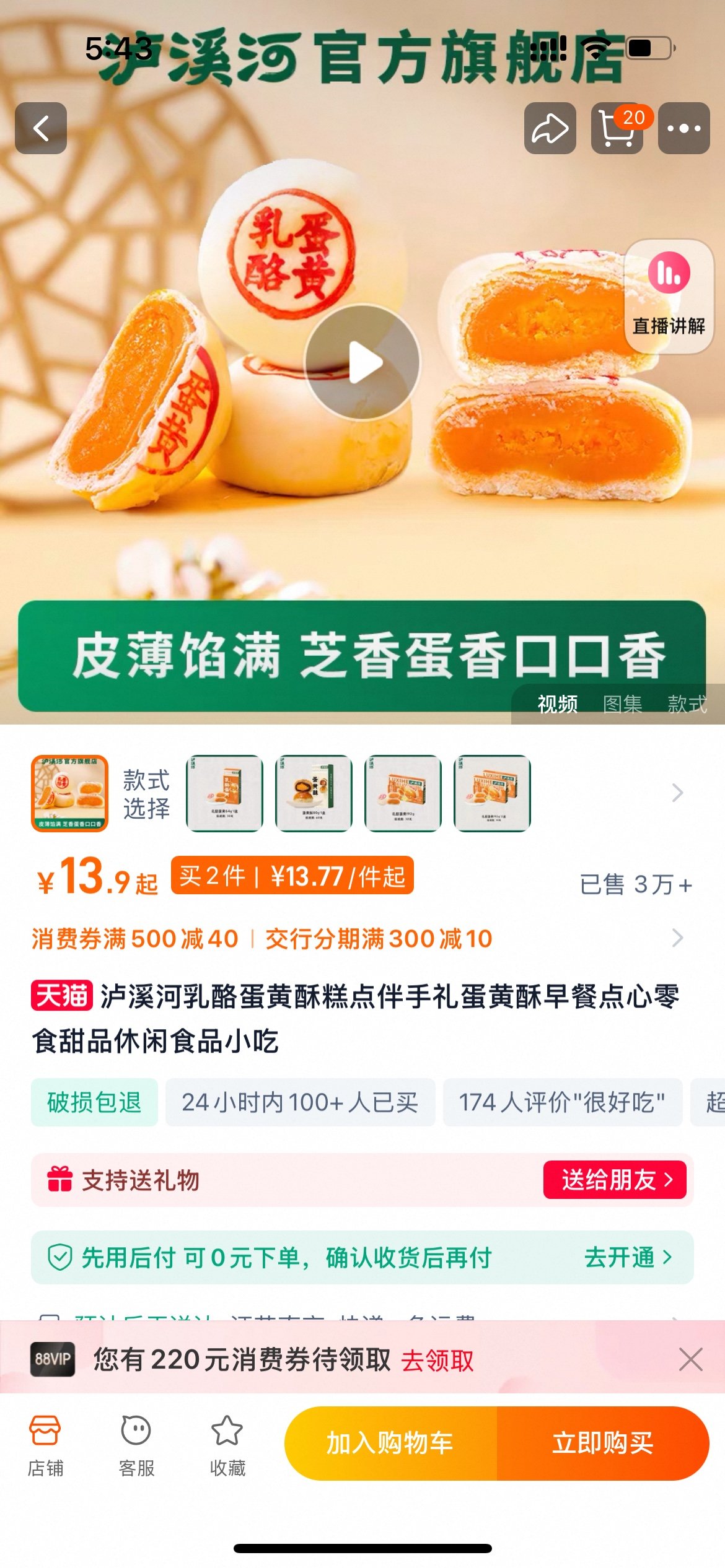Screen dimensions: 725x1568
Task: Select the first style option thumbnail
Action: pos(224,793)
